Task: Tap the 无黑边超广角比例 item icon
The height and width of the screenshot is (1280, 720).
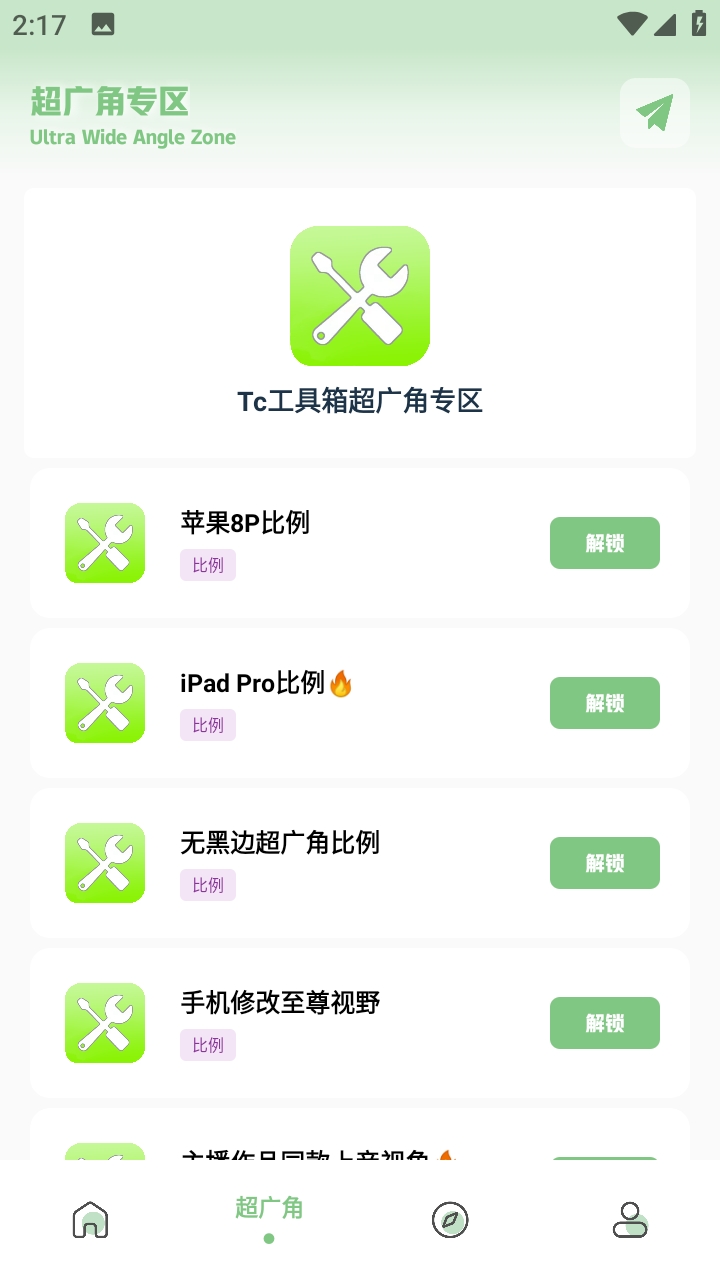Action: pos(104,862)
